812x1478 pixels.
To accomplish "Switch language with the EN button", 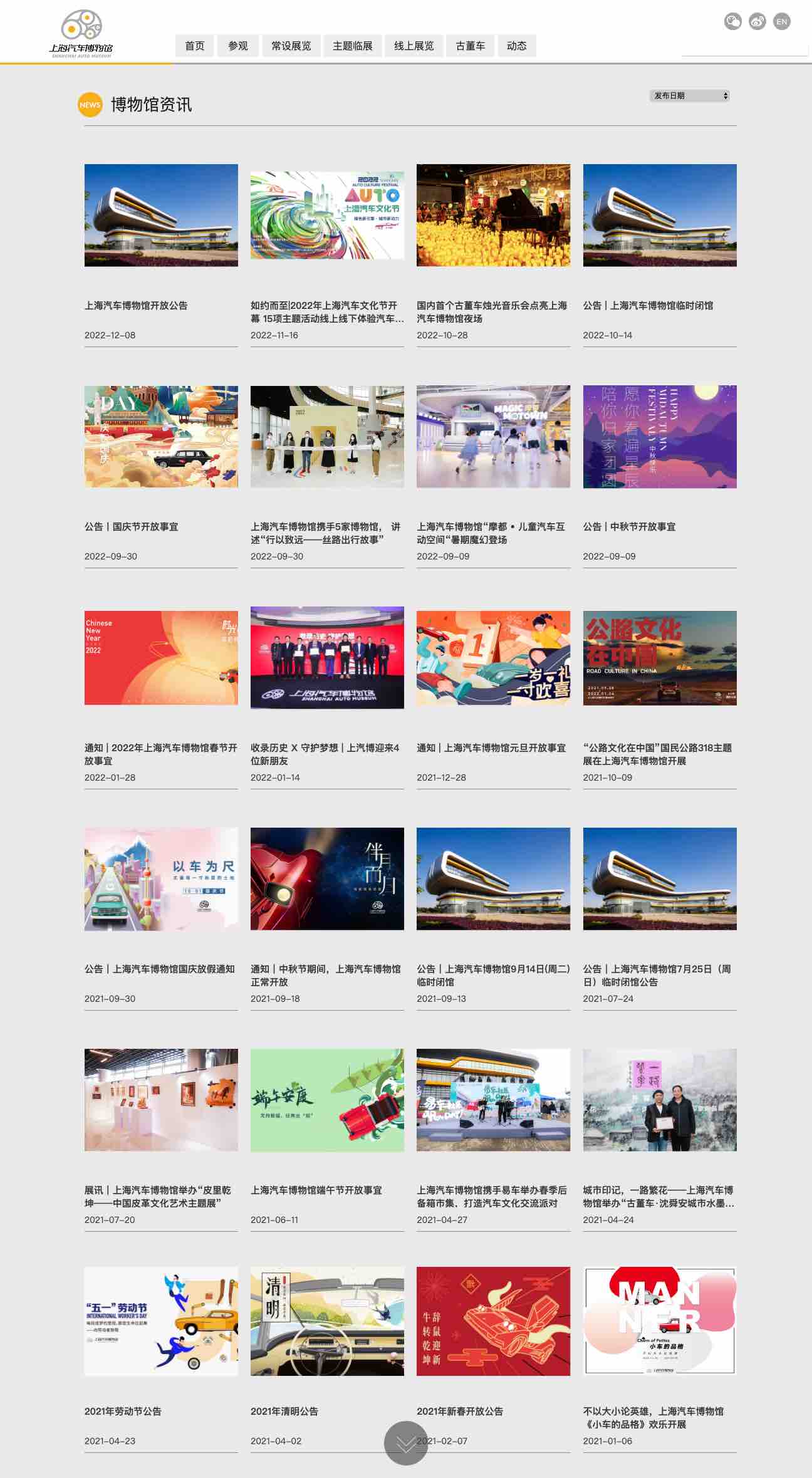I will point(781,22).
